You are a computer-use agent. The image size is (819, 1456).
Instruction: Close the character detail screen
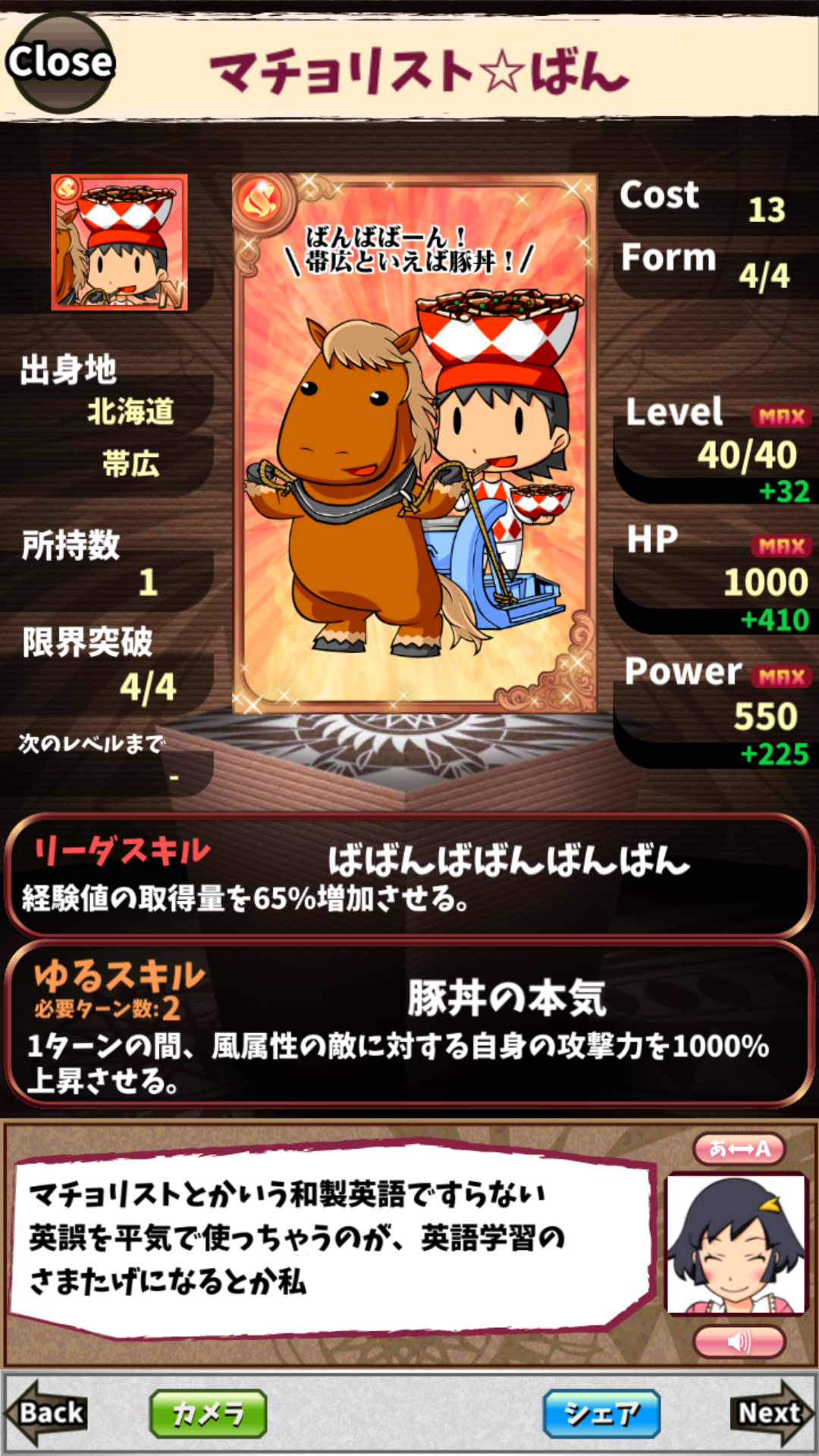pyautogui.click(x=61, y=63)
